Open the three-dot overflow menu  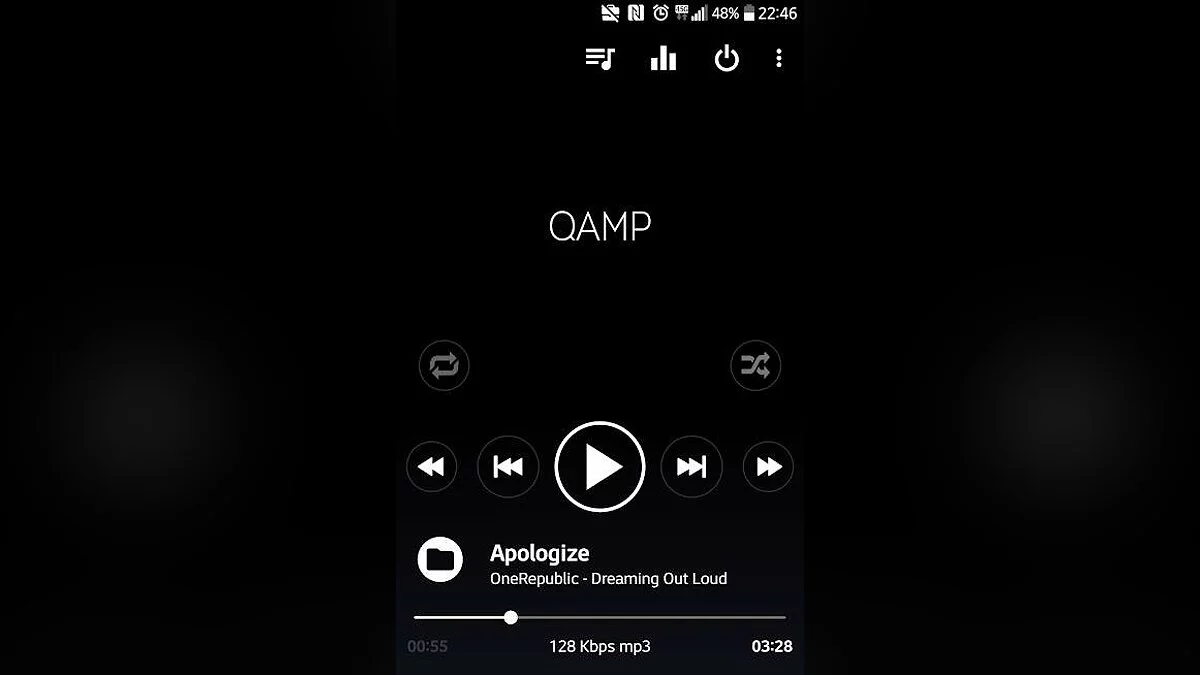(x=779, y=59)
